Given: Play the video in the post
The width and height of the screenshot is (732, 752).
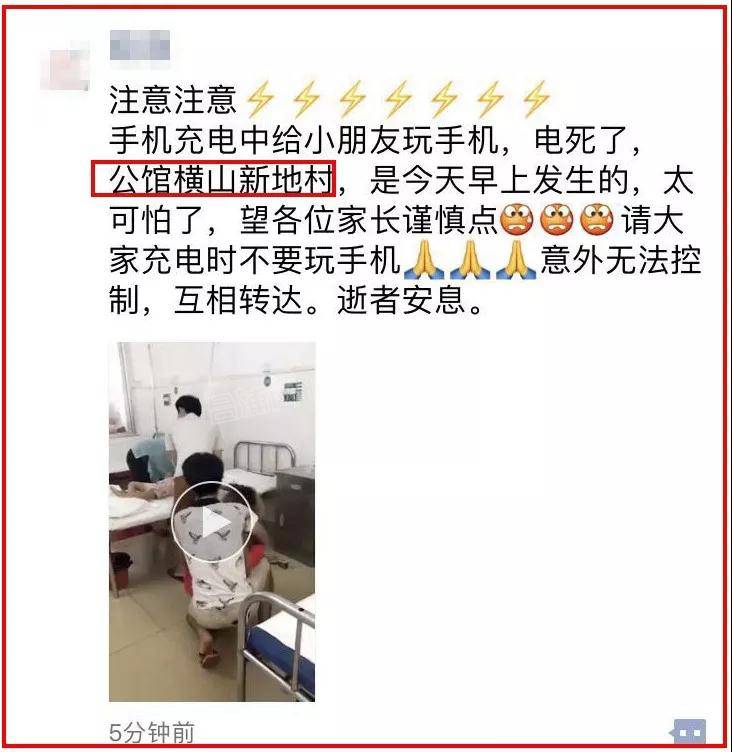Looking at the screenshot, I should 211,521.
